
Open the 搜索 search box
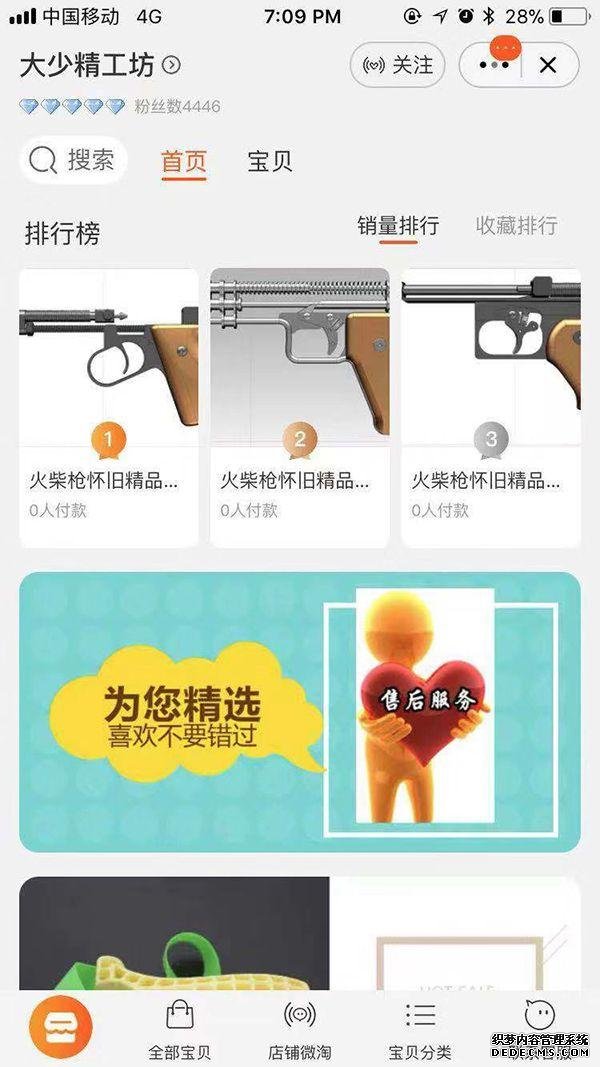tap(73, 160)
